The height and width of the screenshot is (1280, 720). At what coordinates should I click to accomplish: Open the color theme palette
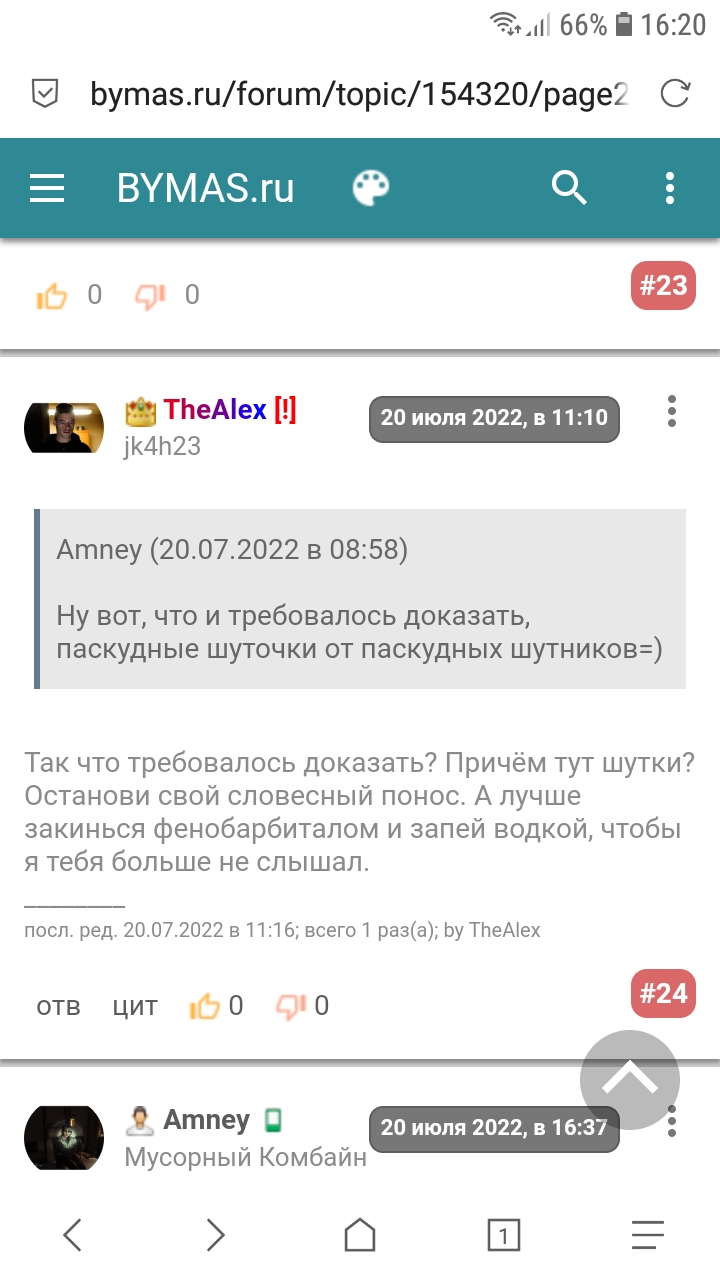pos(371,188)
